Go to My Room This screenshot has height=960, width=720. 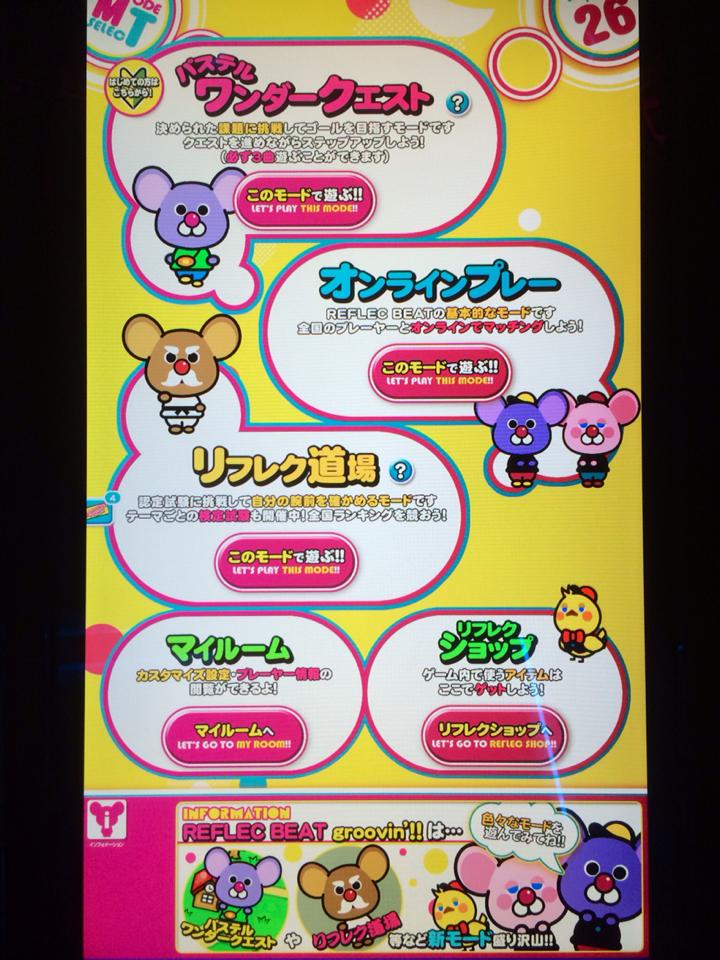[x=233, y=736]
